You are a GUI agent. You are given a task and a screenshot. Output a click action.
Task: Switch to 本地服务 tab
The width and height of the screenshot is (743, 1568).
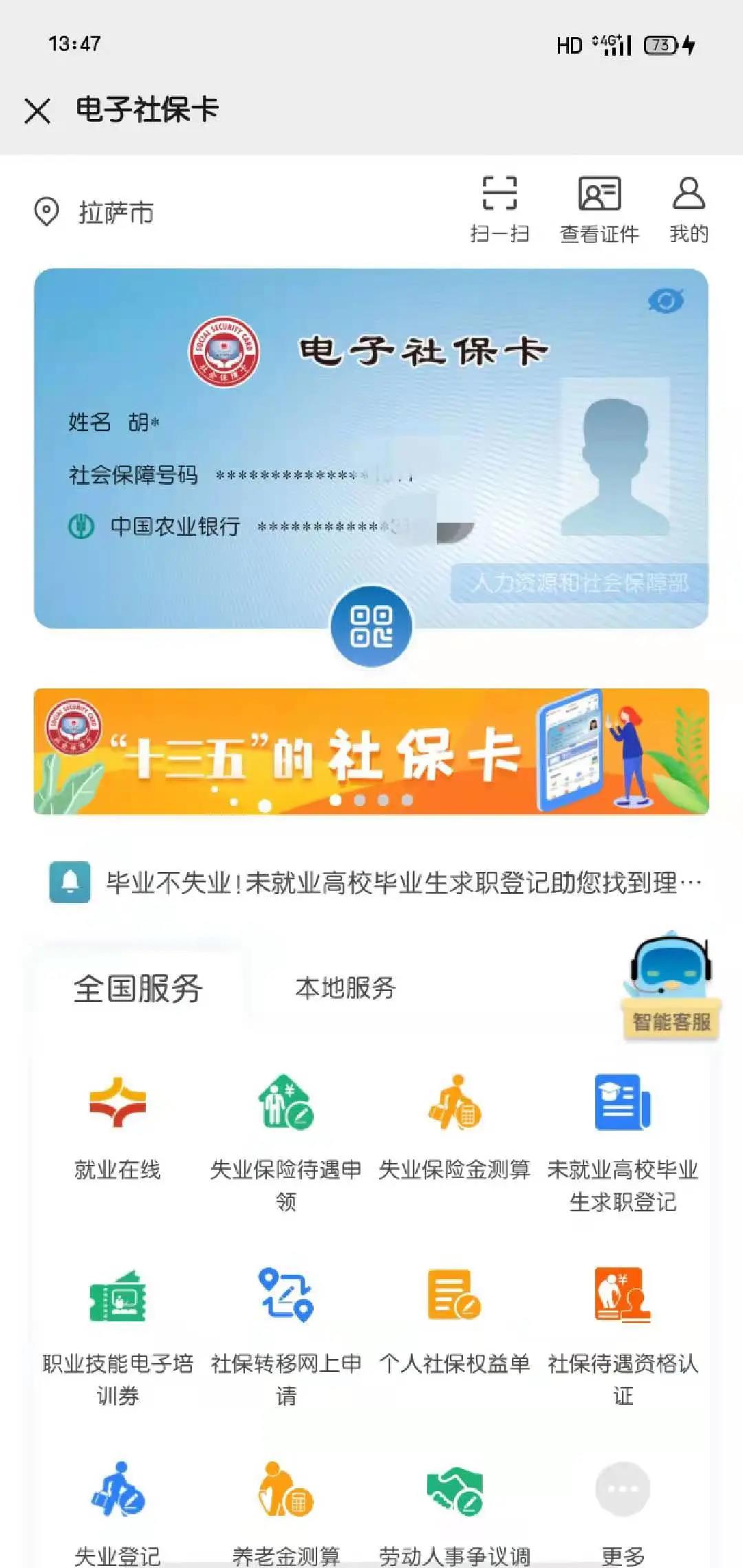point(345,988)
